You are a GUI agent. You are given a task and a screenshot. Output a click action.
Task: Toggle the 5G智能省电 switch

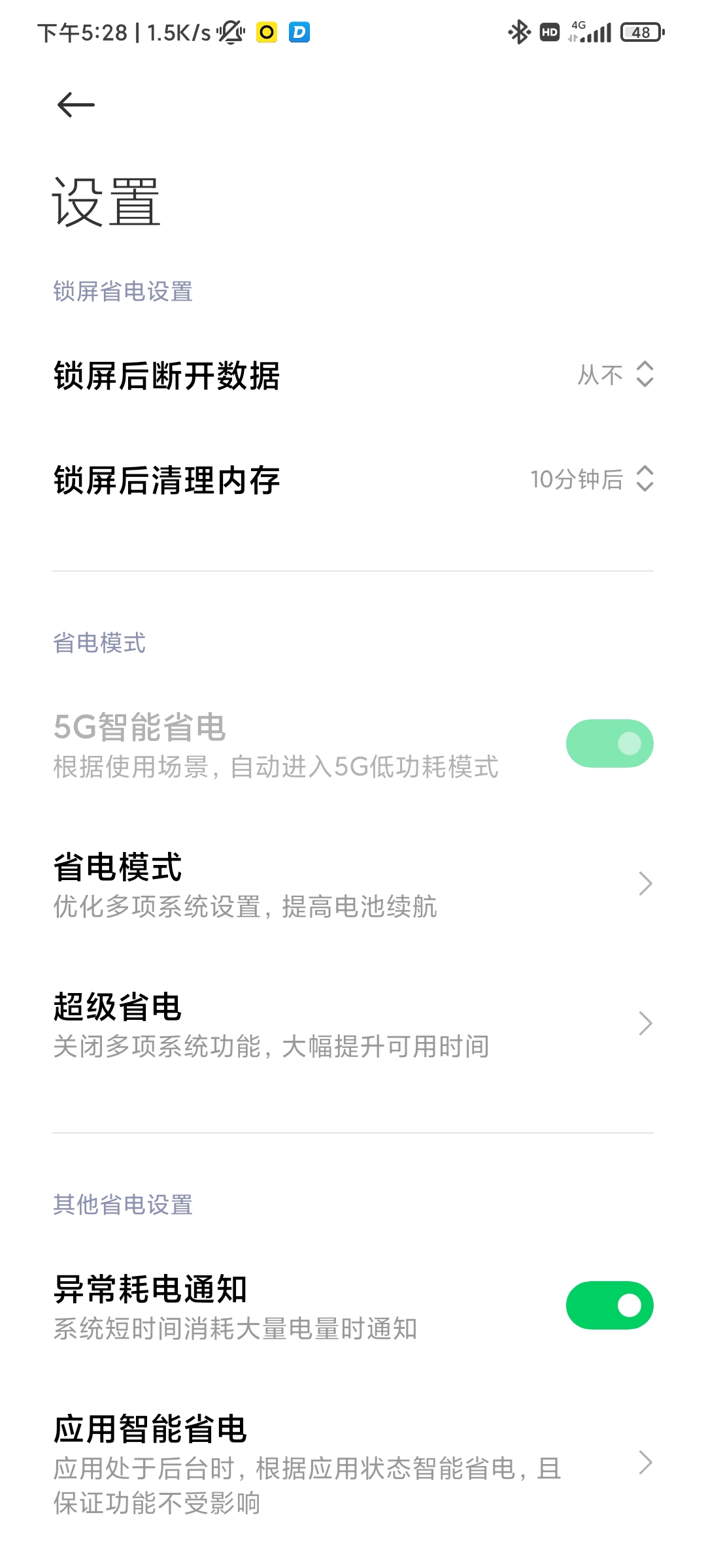click(x=609, y=743)
